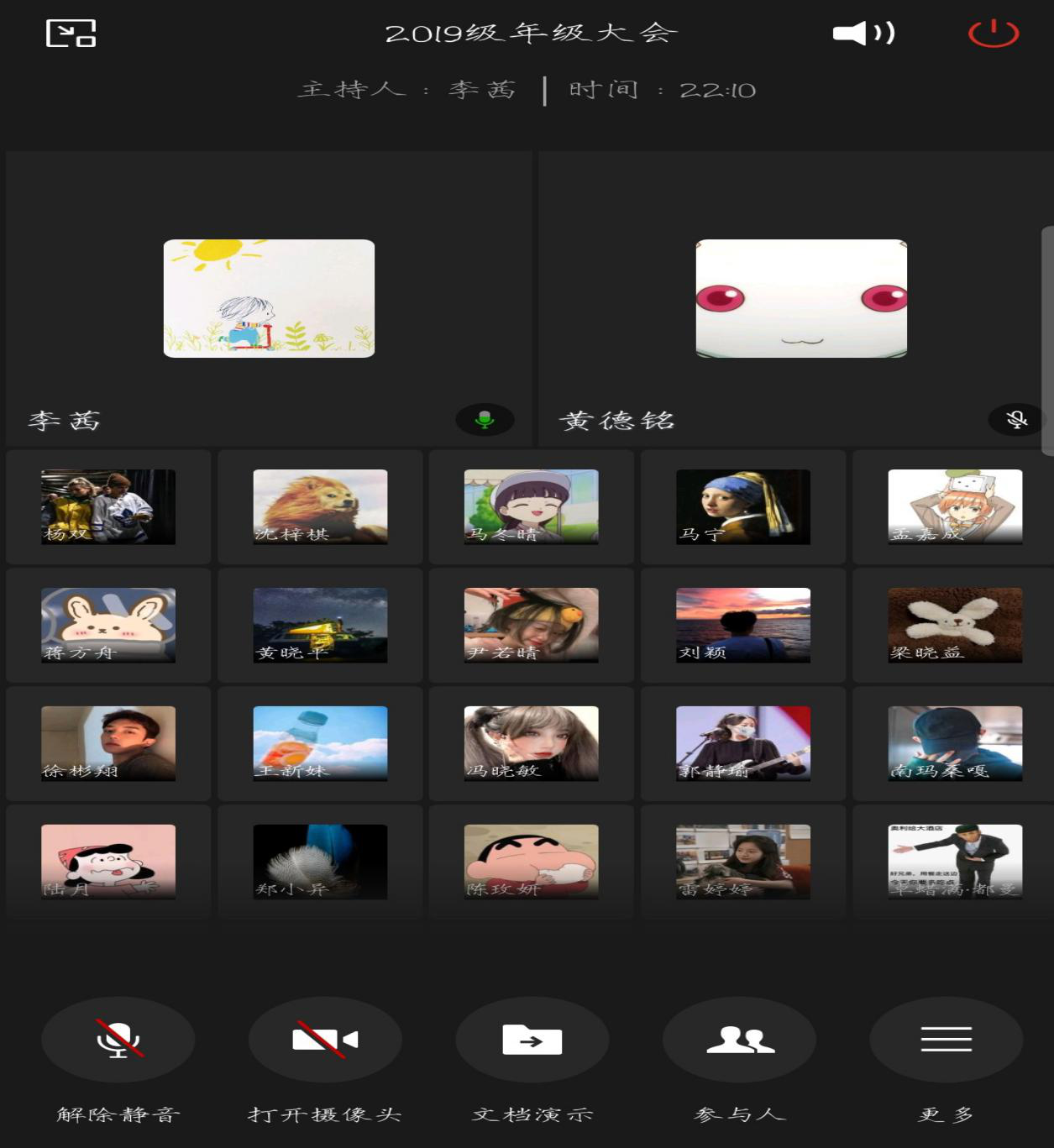
Task: Leave meeting with the red power icon
Action: click(993, 34)
